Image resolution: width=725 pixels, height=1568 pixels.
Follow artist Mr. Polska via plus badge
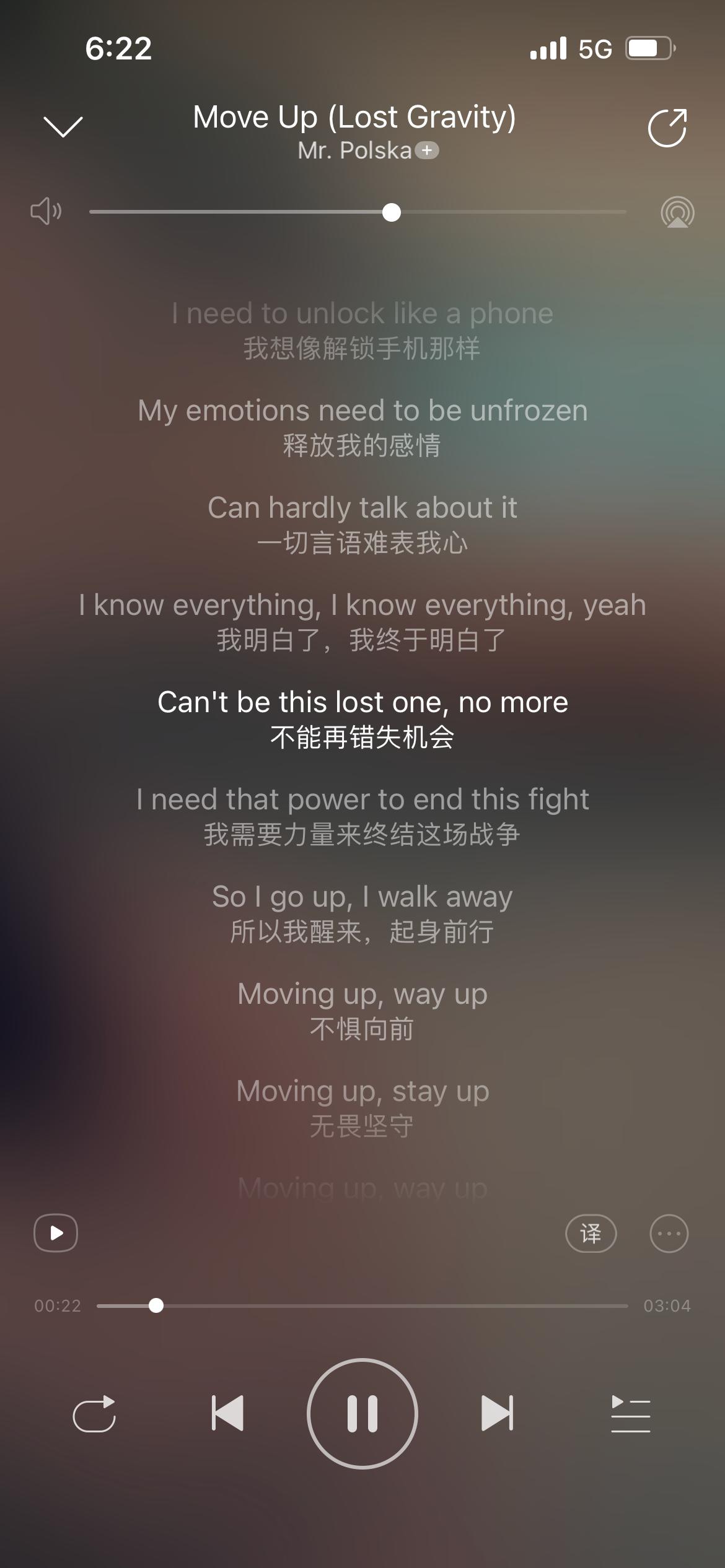click(427, 150)
